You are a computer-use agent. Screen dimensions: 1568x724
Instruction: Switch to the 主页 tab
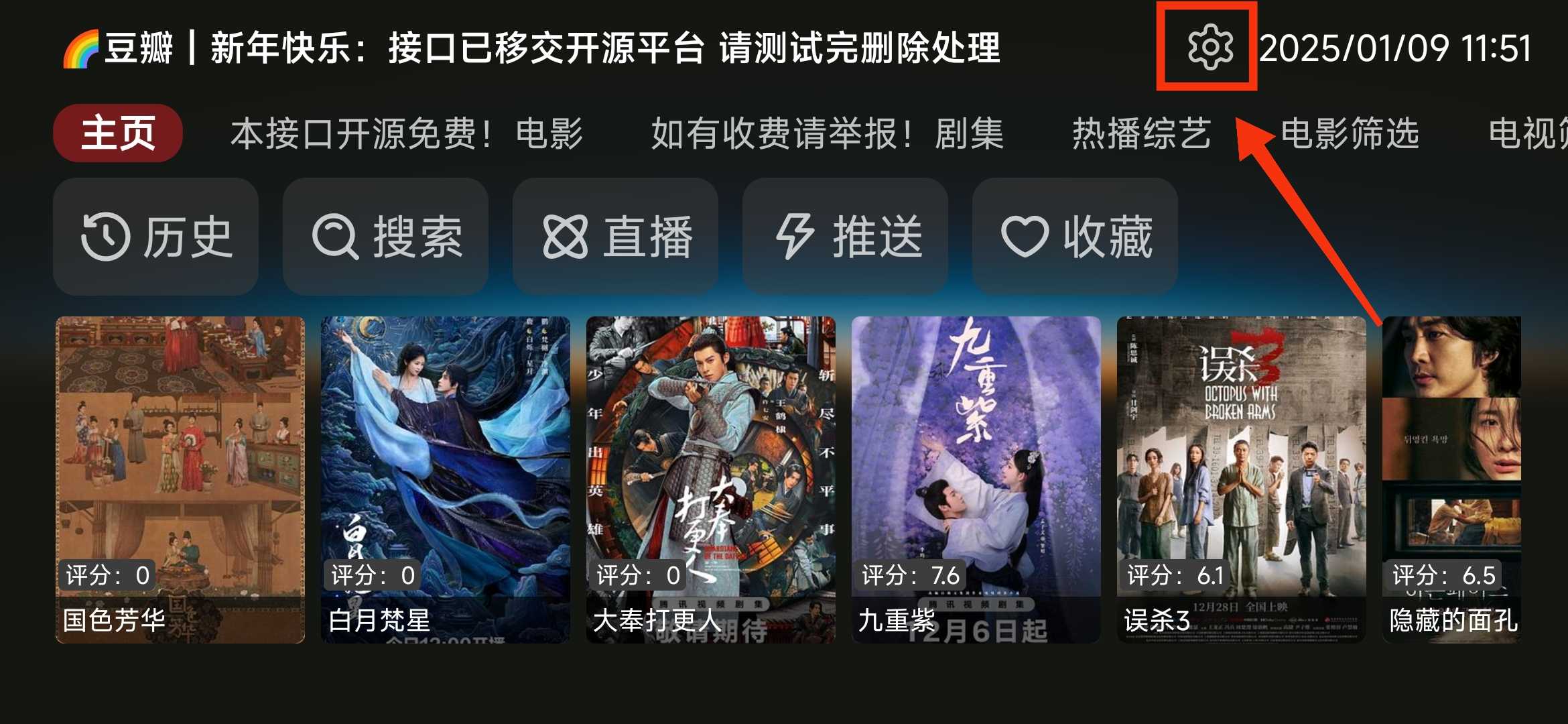(118, 133)
